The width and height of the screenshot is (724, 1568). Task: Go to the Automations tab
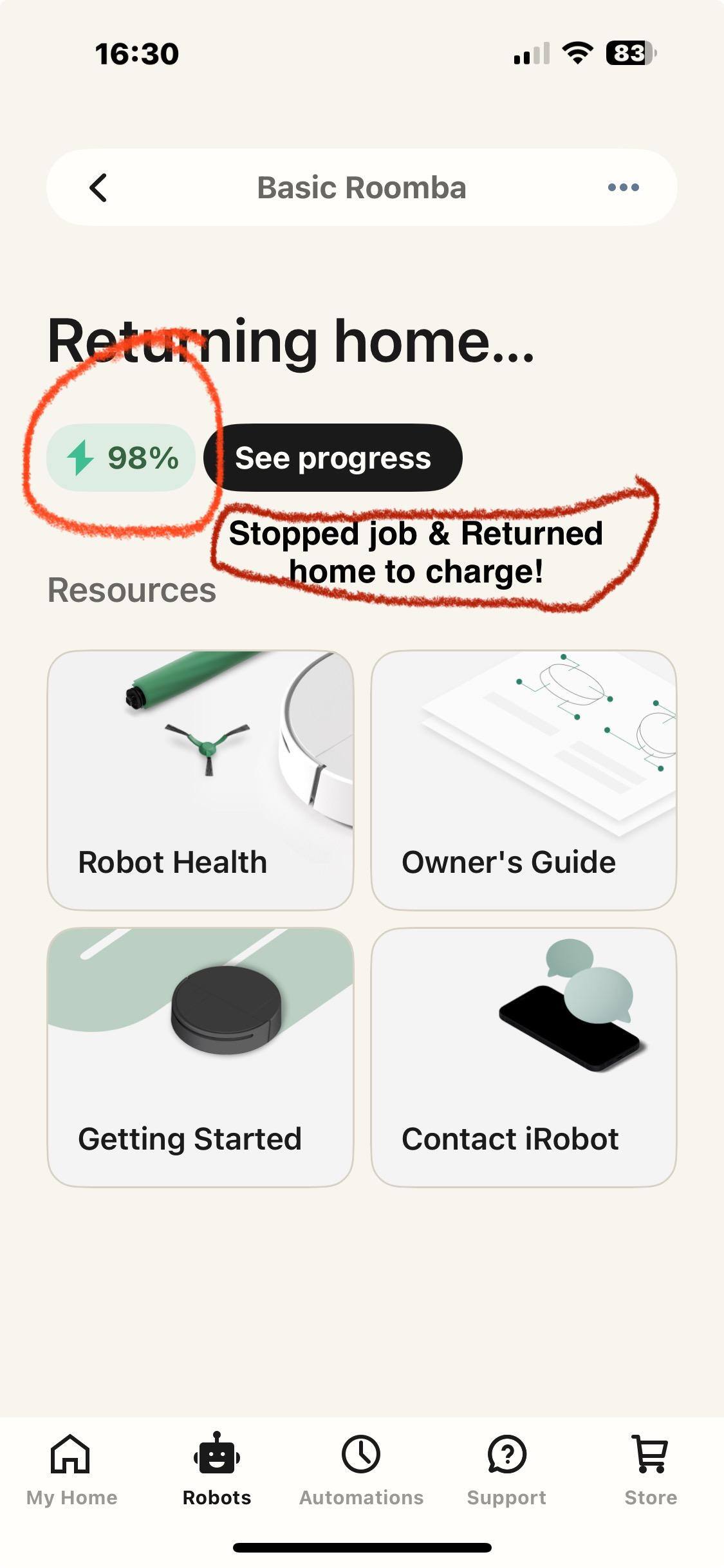click(361, 1470)
